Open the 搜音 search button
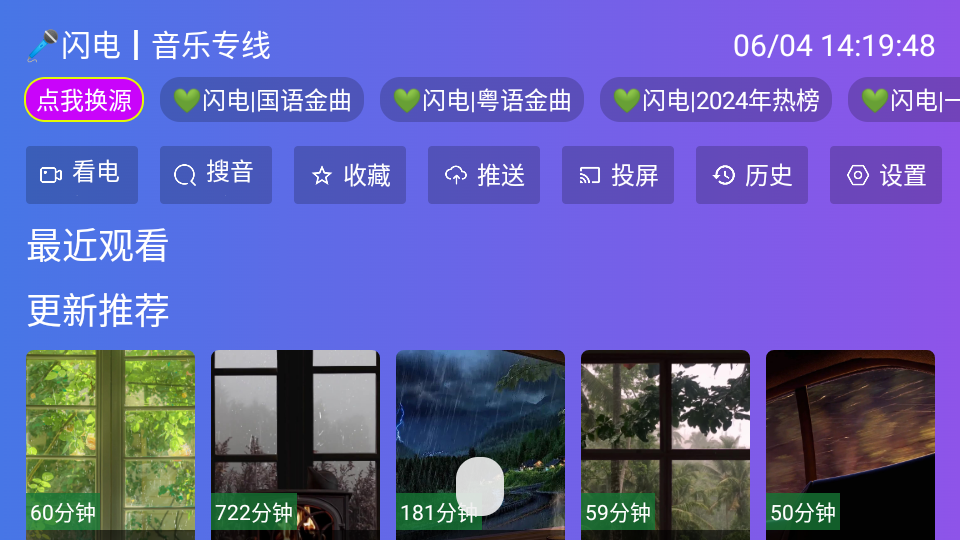The width and height of the screenshot is (960, 540). click(216, 175)
